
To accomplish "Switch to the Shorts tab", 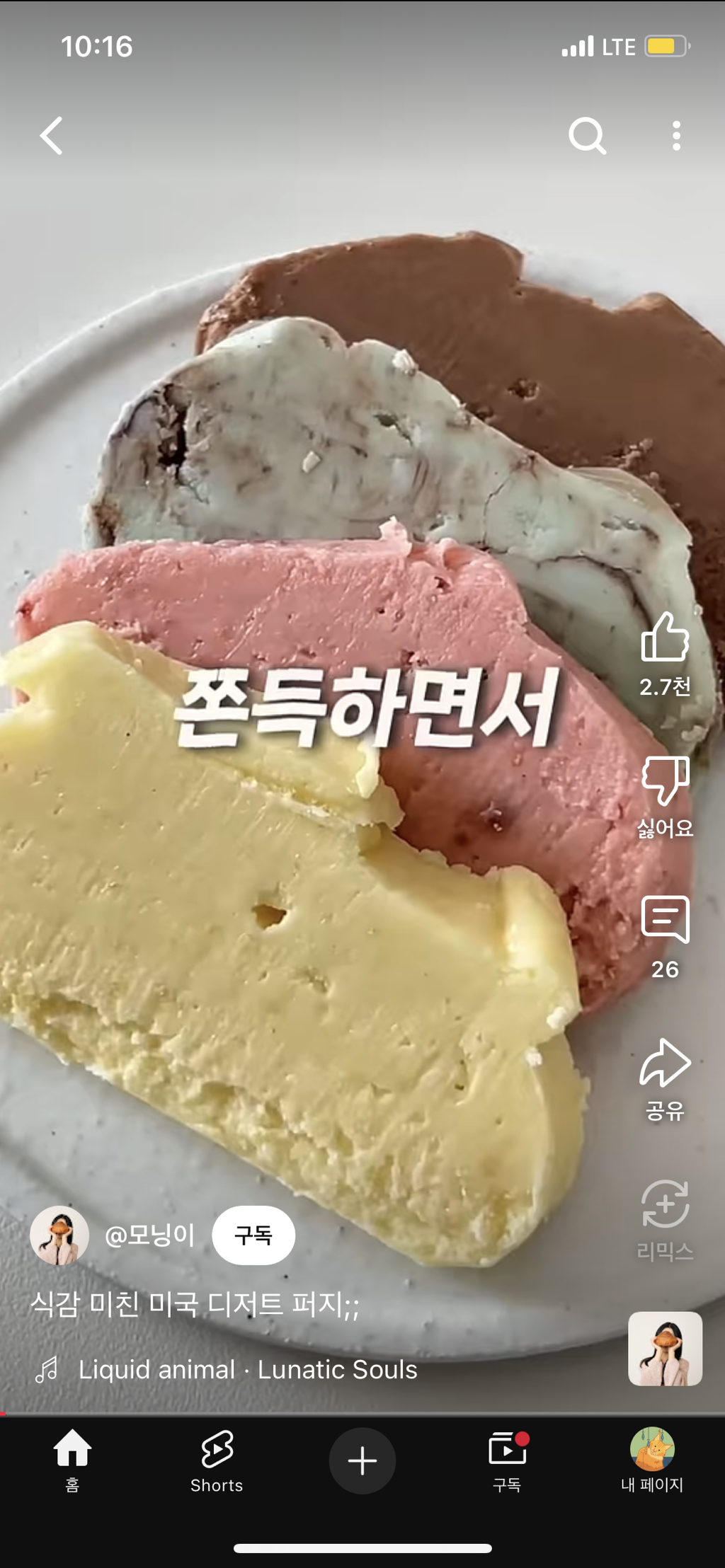I will click(x=217, y=1460).
